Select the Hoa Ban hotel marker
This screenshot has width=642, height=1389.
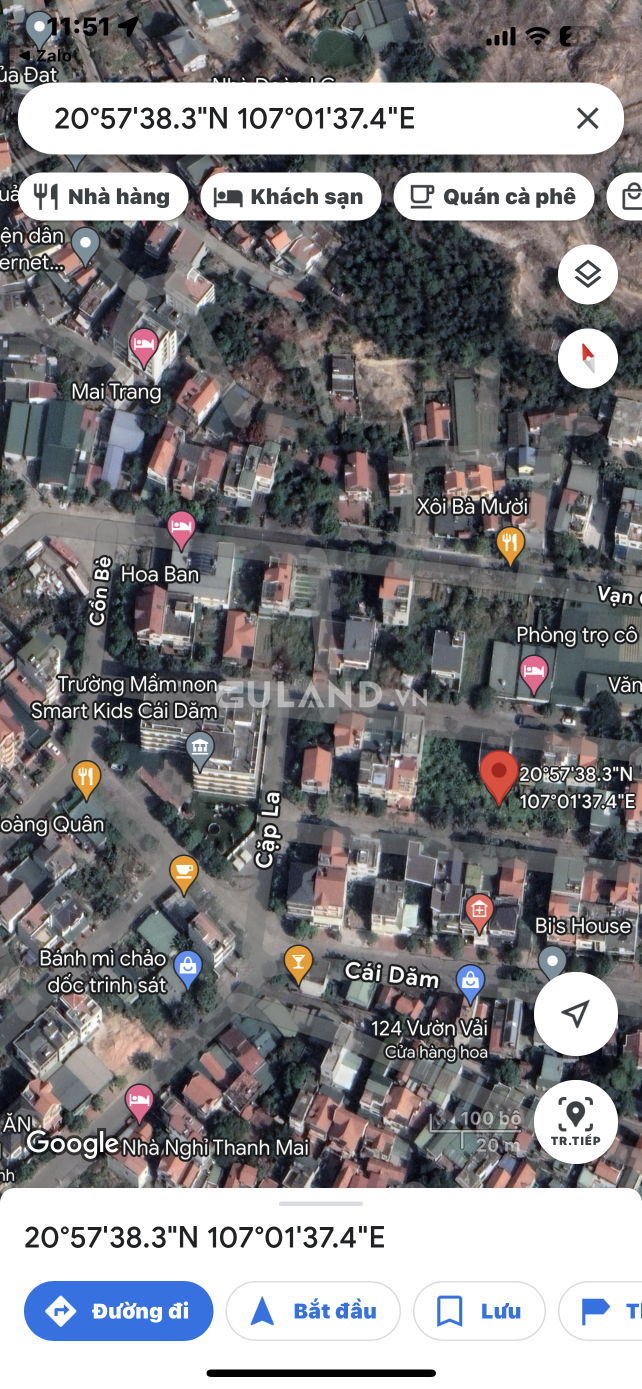click(x=181, y=528)
